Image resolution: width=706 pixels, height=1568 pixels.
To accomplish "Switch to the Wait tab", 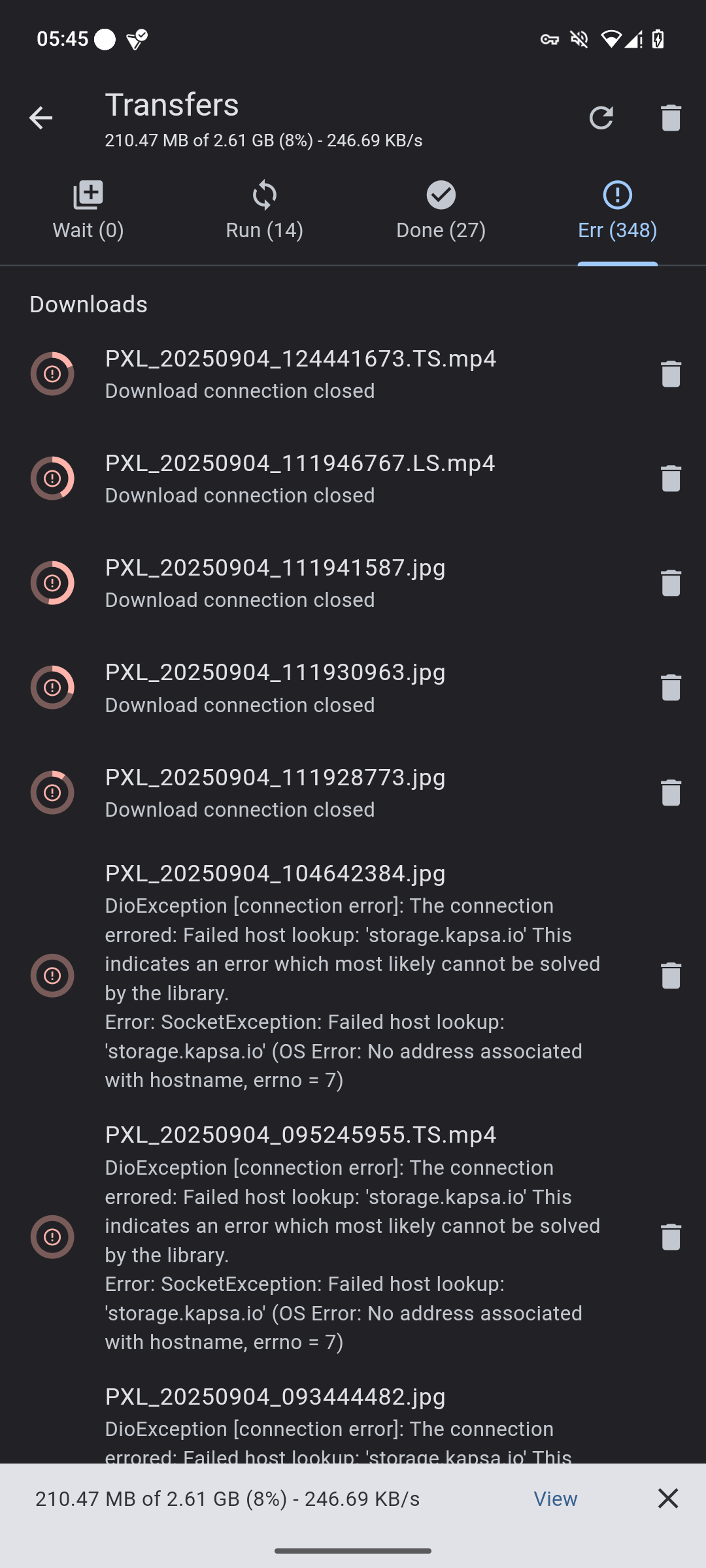I will click(x=88, y=211).
